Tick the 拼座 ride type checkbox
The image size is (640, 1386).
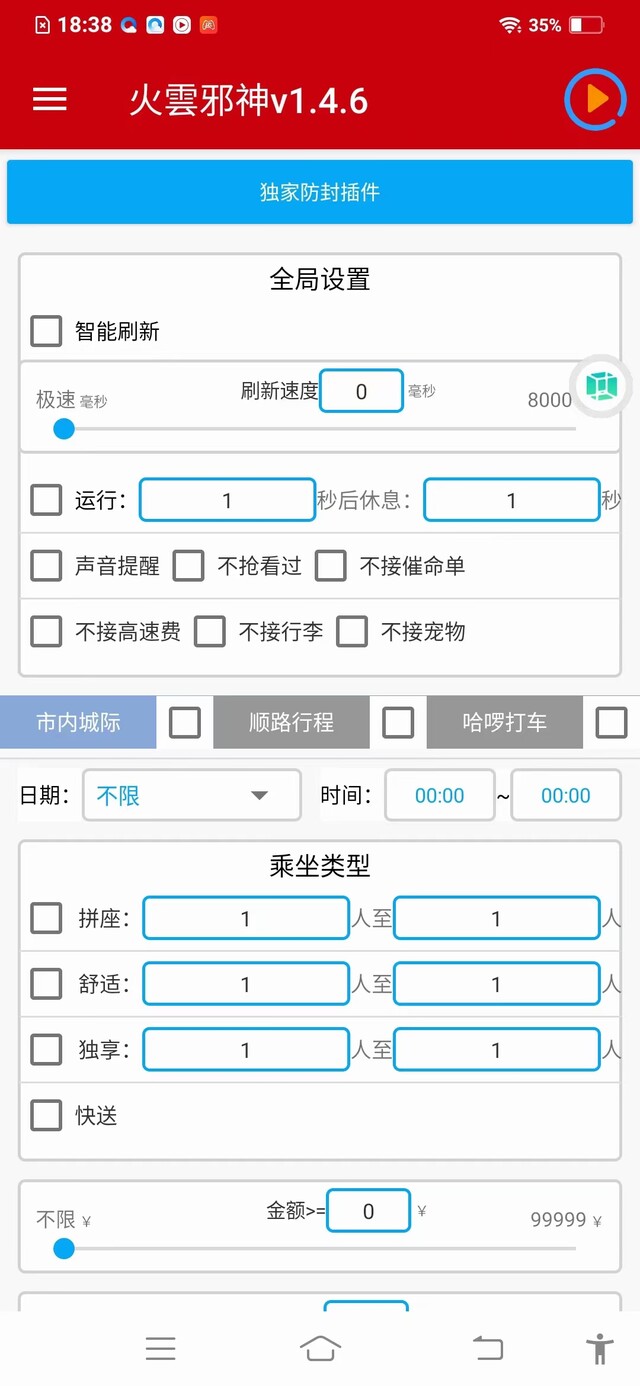click(46, 918)
